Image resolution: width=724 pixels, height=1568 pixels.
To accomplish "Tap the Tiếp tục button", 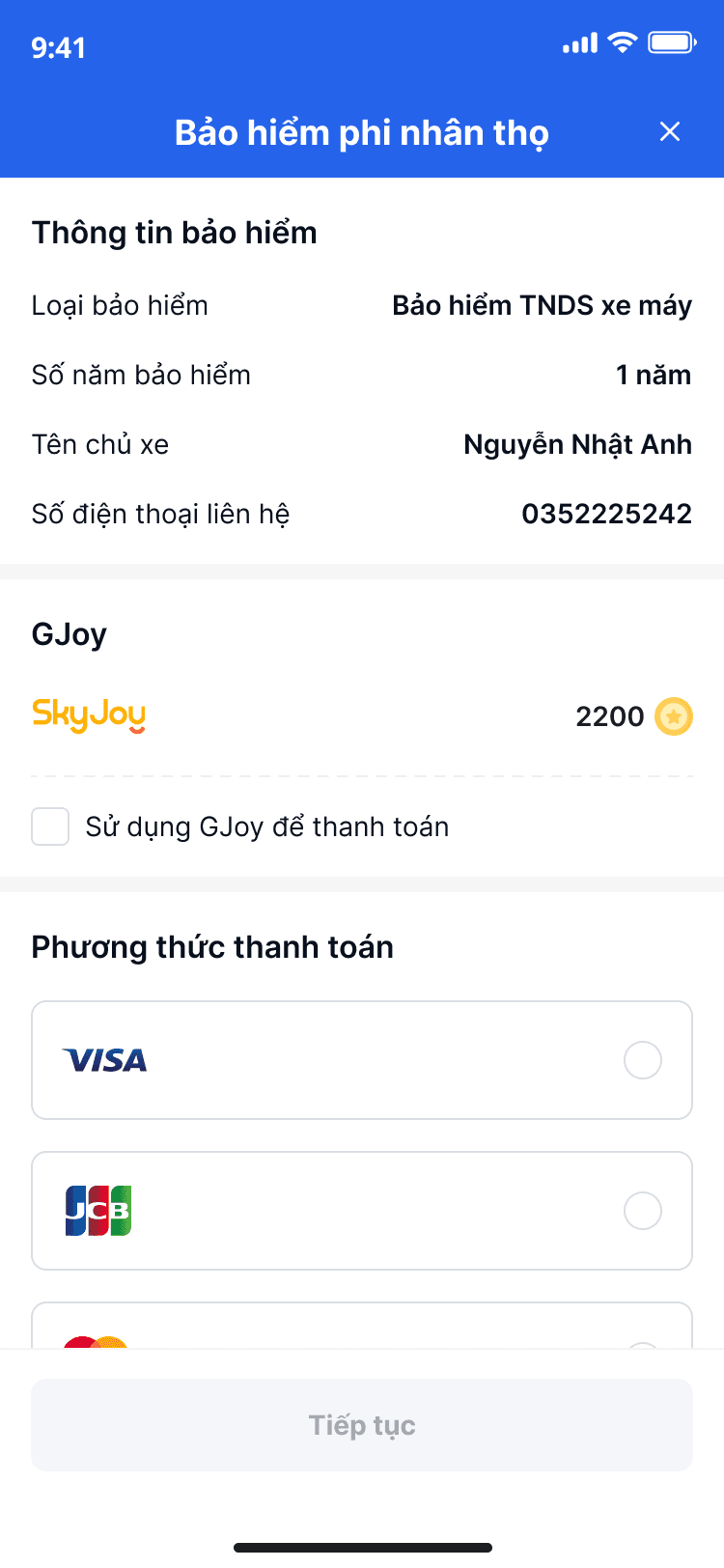I will tap(362, 1425).
